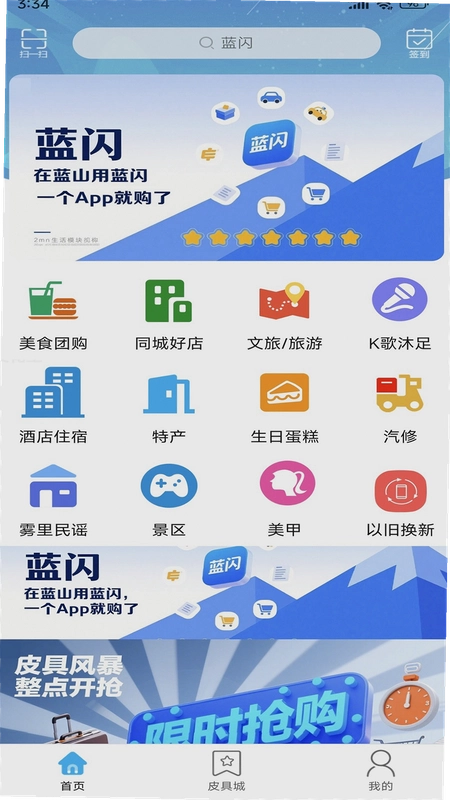The width and height of the screenshot is (450, 800).
Task: Open the 扫一扫 scanner icon
Action: coord(34,43)
